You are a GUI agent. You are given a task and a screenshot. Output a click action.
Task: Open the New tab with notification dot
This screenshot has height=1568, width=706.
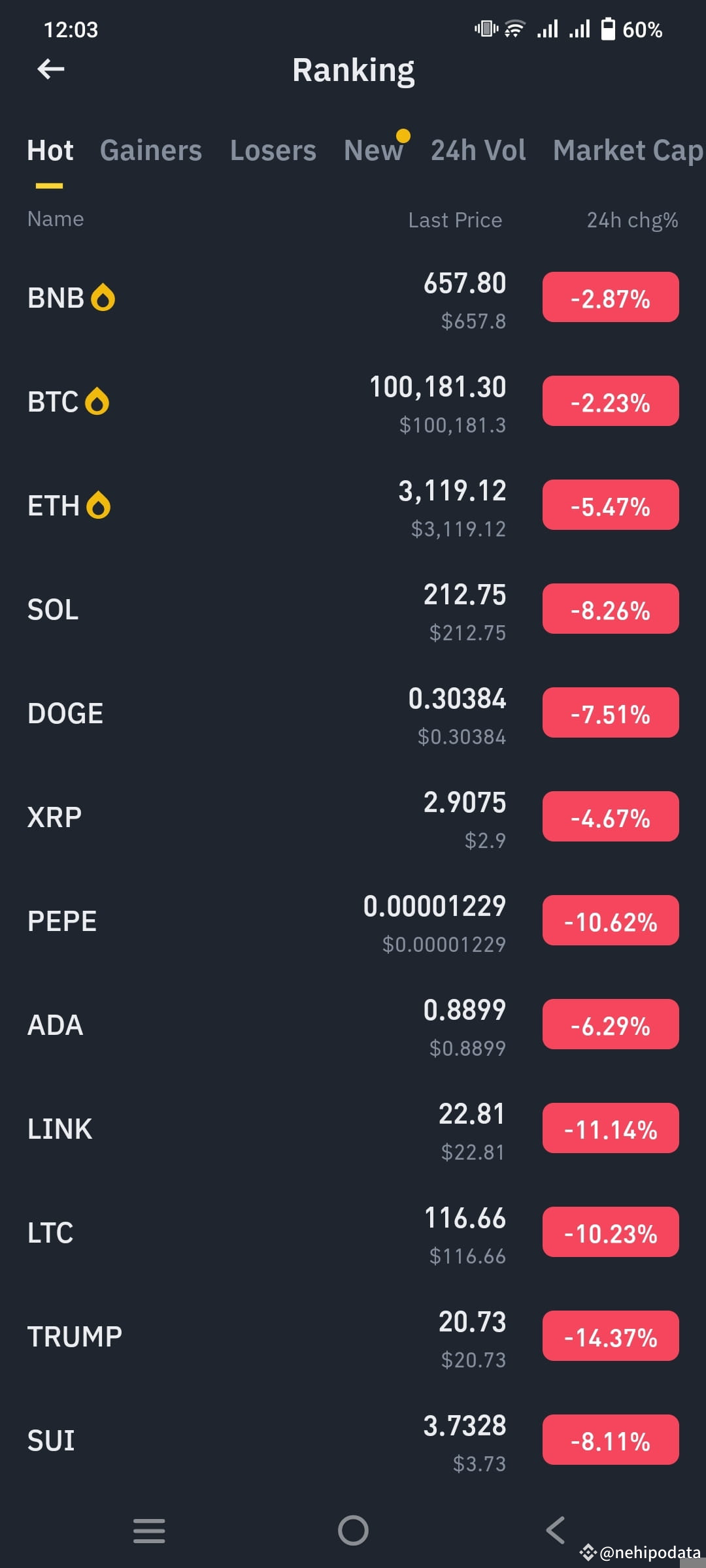(x=373, y=150)
